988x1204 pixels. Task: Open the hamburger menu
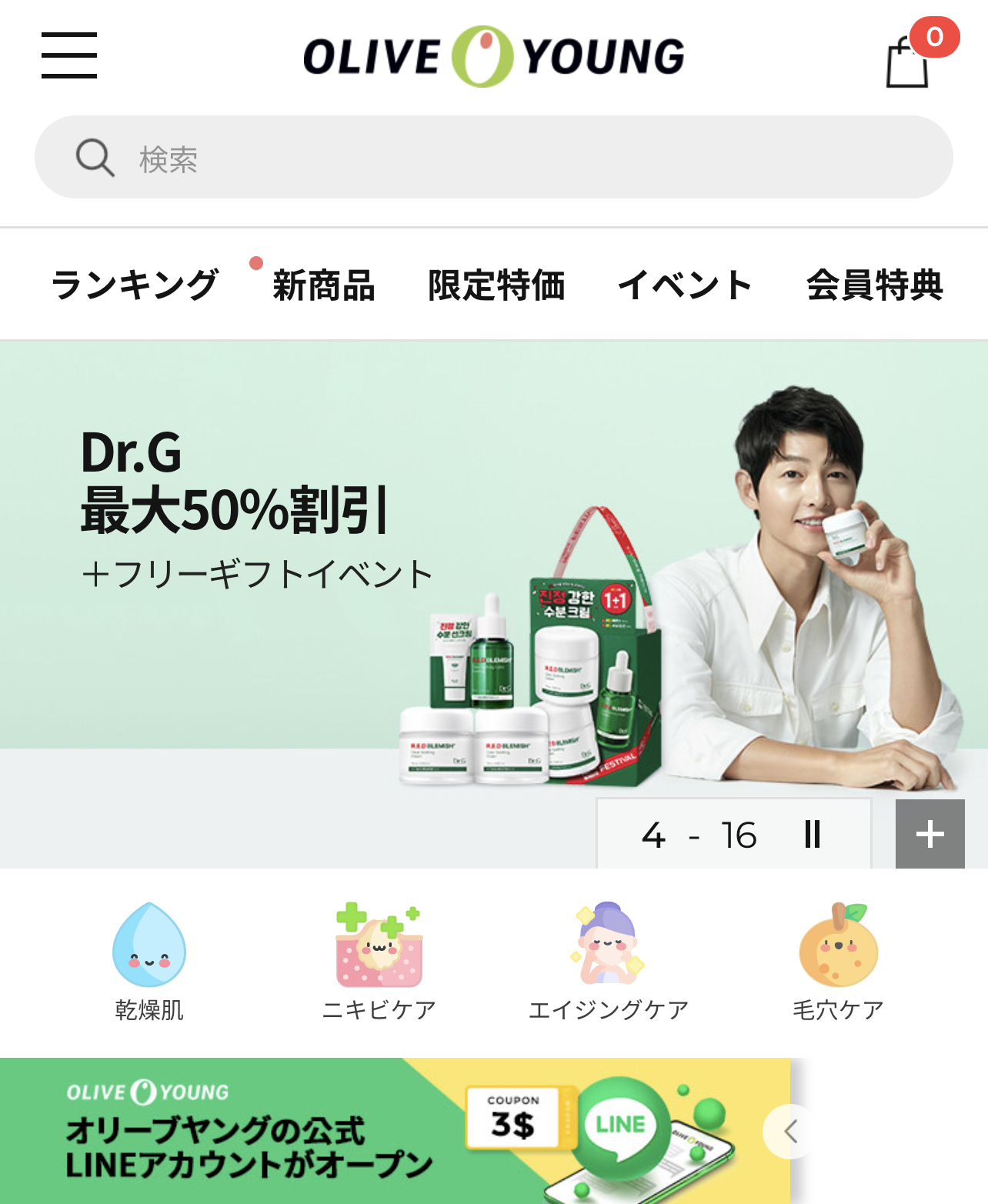coord(69,55)
